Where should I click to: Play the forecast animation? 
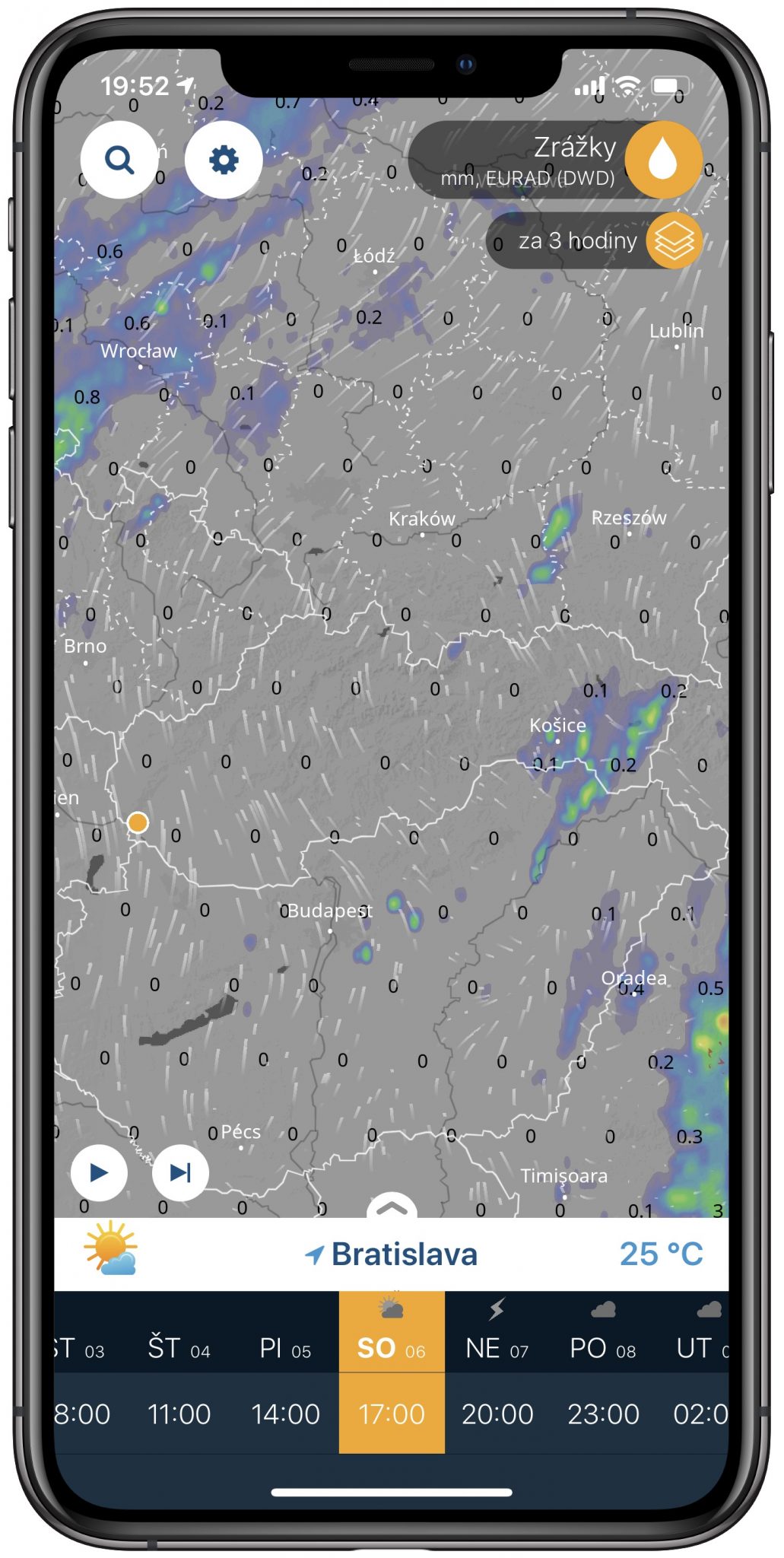pos(99,1172)
